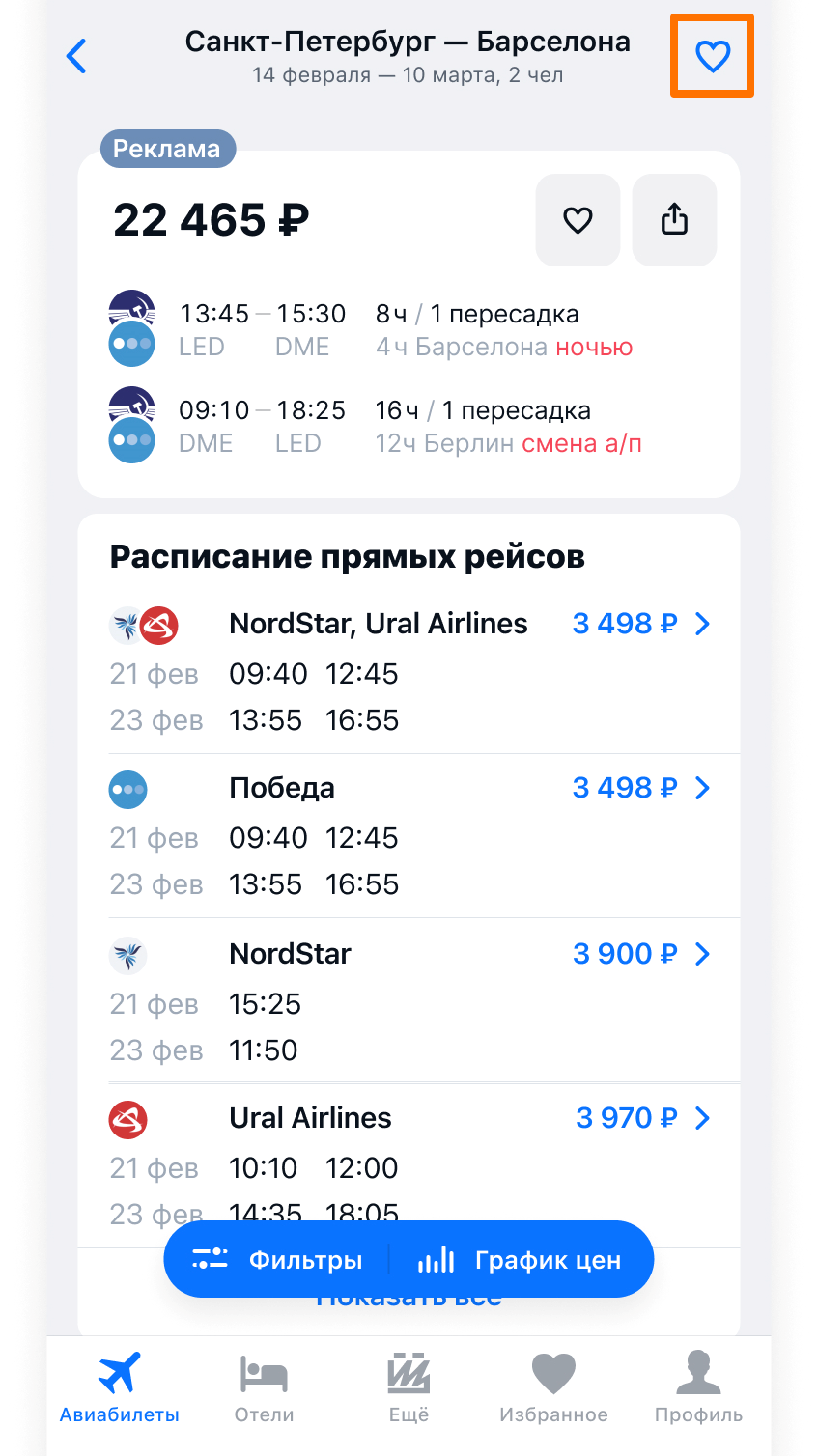Switch to the Отели tab

[x=264, y=1387]
